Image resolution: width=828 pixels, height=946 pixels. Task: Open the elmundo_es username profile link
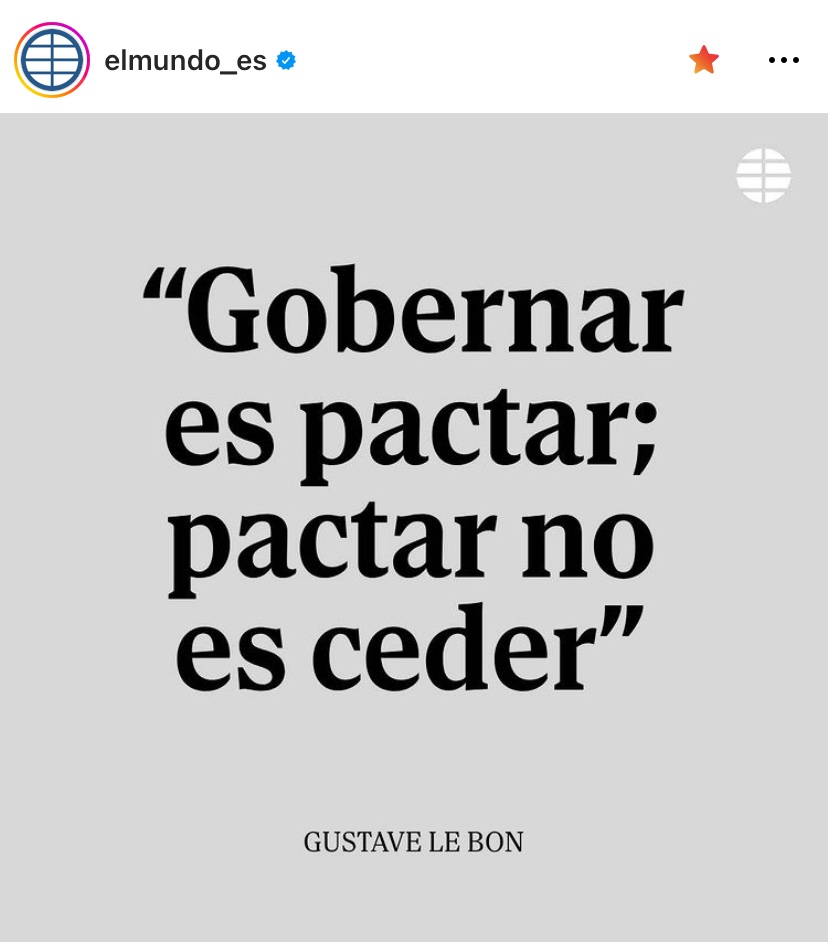185,61
